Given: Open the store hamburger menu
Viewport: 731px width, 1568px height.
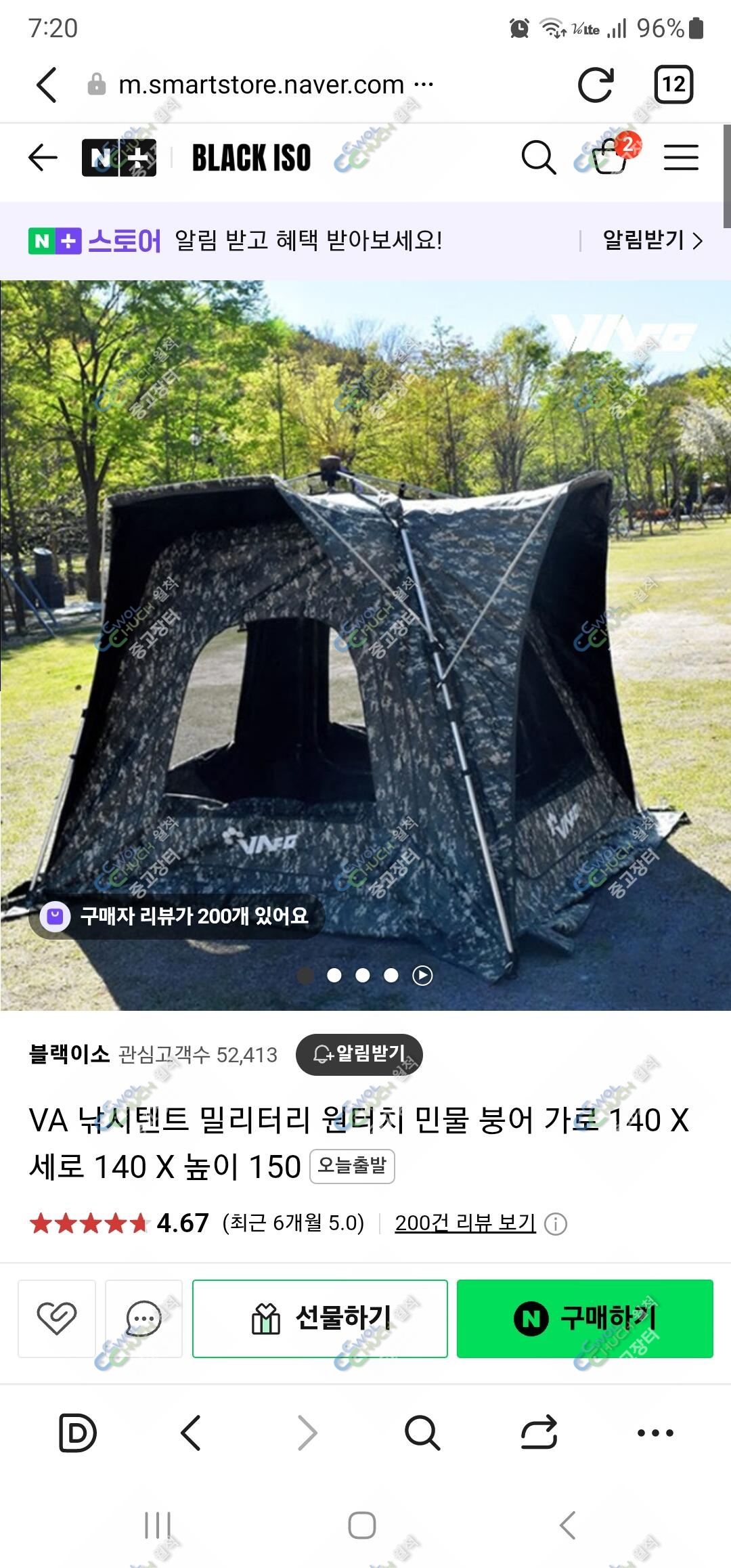Looking at the screenshot, I should pos(681,158).
